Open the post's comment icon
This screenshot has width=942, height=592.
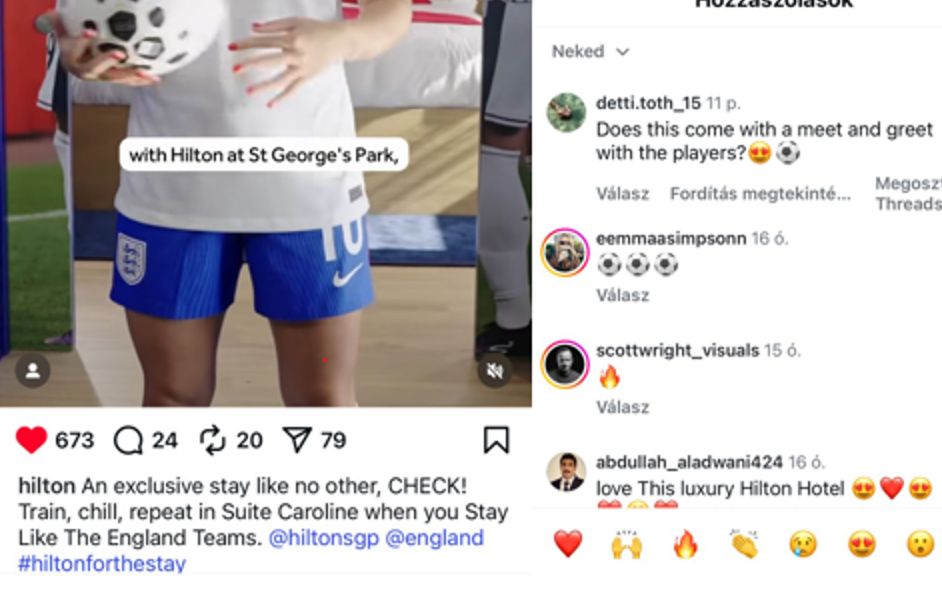click(x=129, y=440)
